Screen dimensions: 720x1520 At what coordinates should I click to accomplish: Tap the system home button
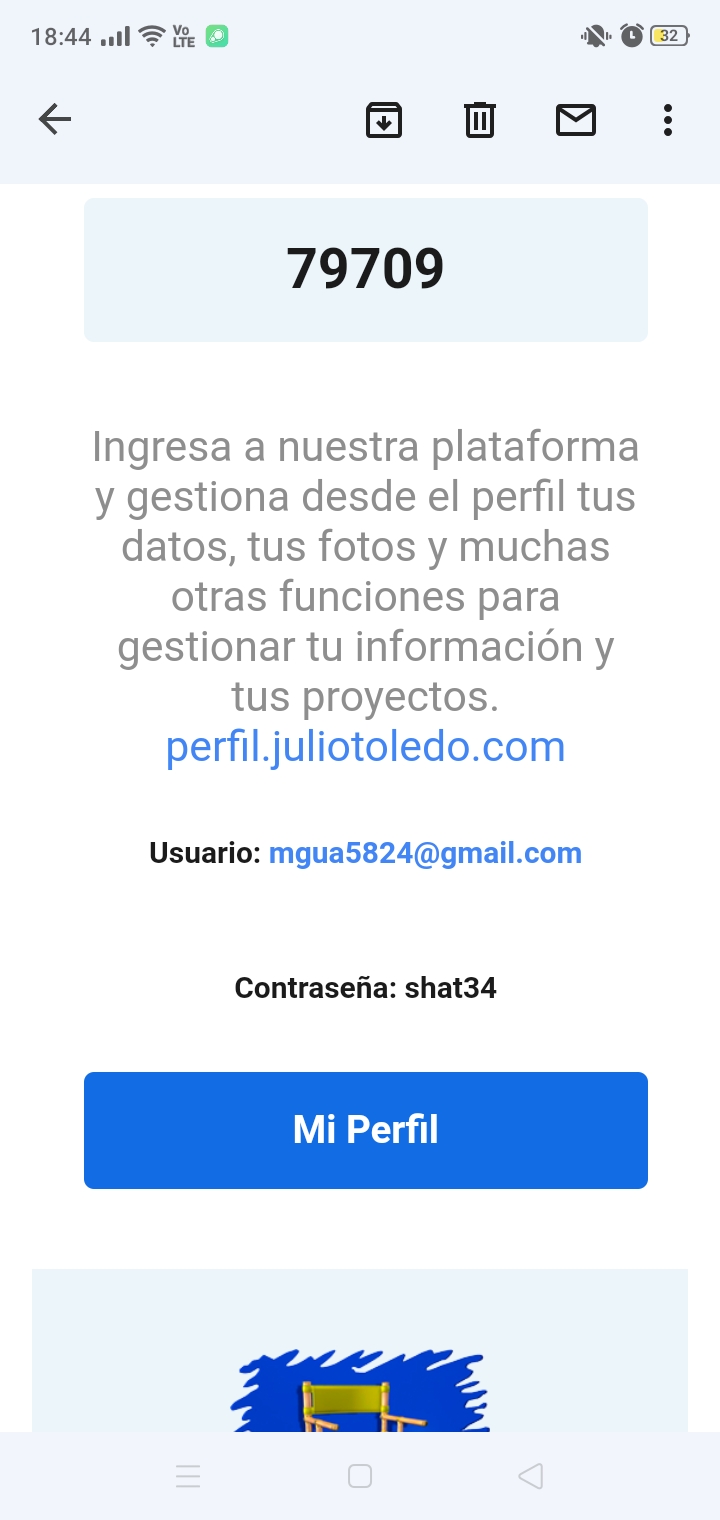pyautogui.click(x=360, y=1476)
